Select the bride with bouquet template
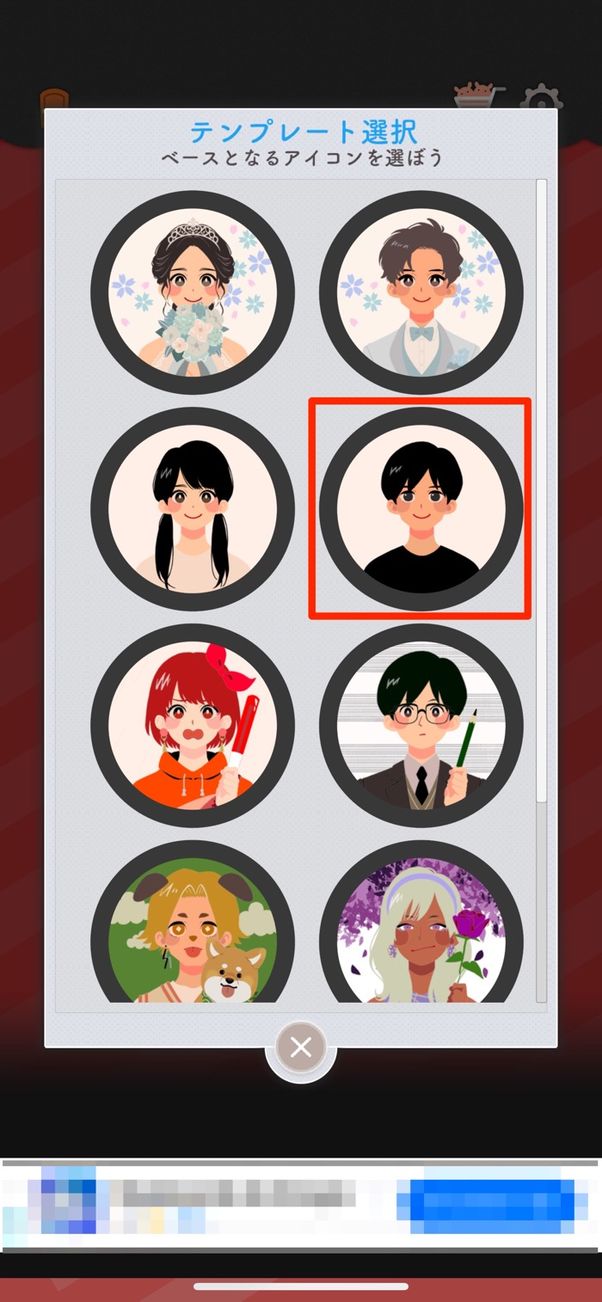602x1302 pixels. tap(192, 293)
